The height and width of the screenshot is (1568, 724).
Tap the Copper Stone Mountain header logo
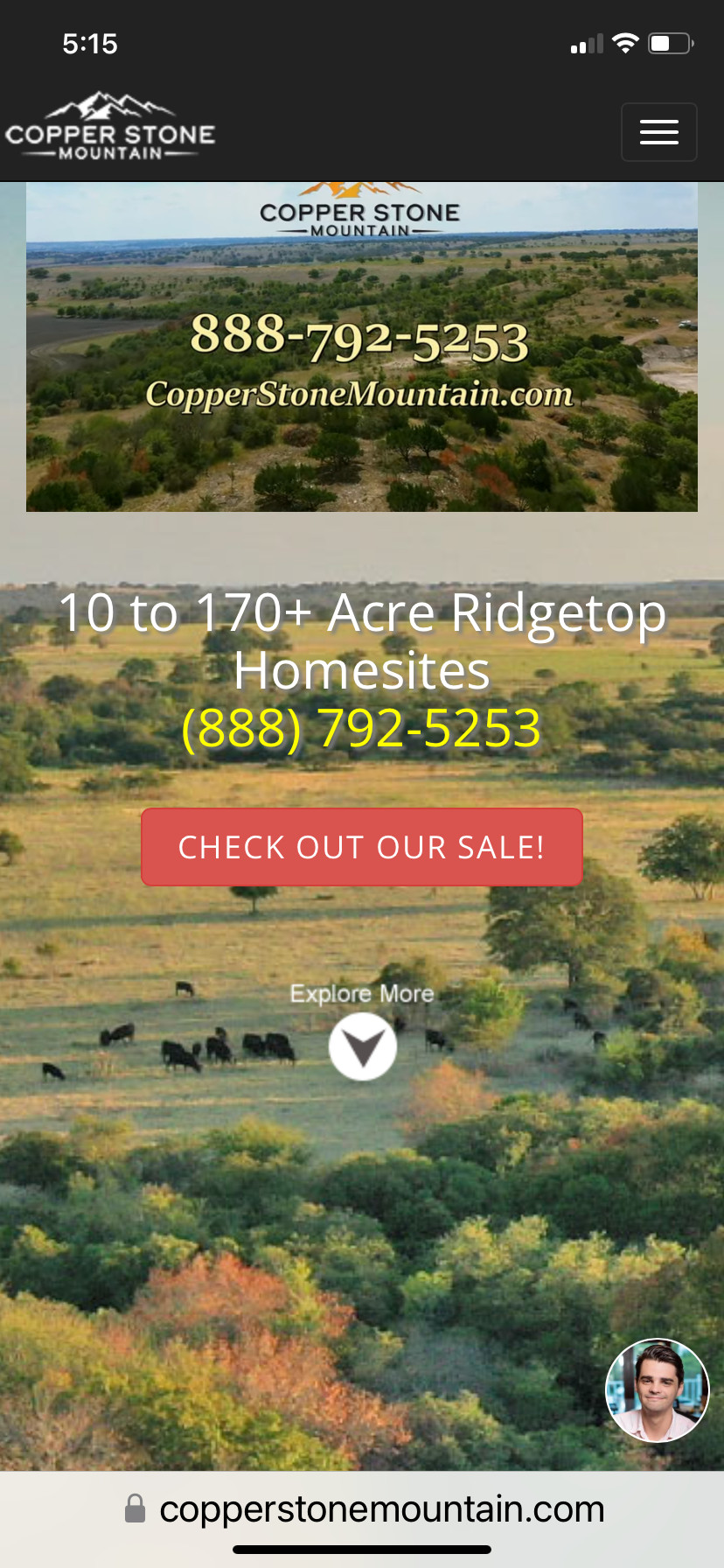coord(110,128)
